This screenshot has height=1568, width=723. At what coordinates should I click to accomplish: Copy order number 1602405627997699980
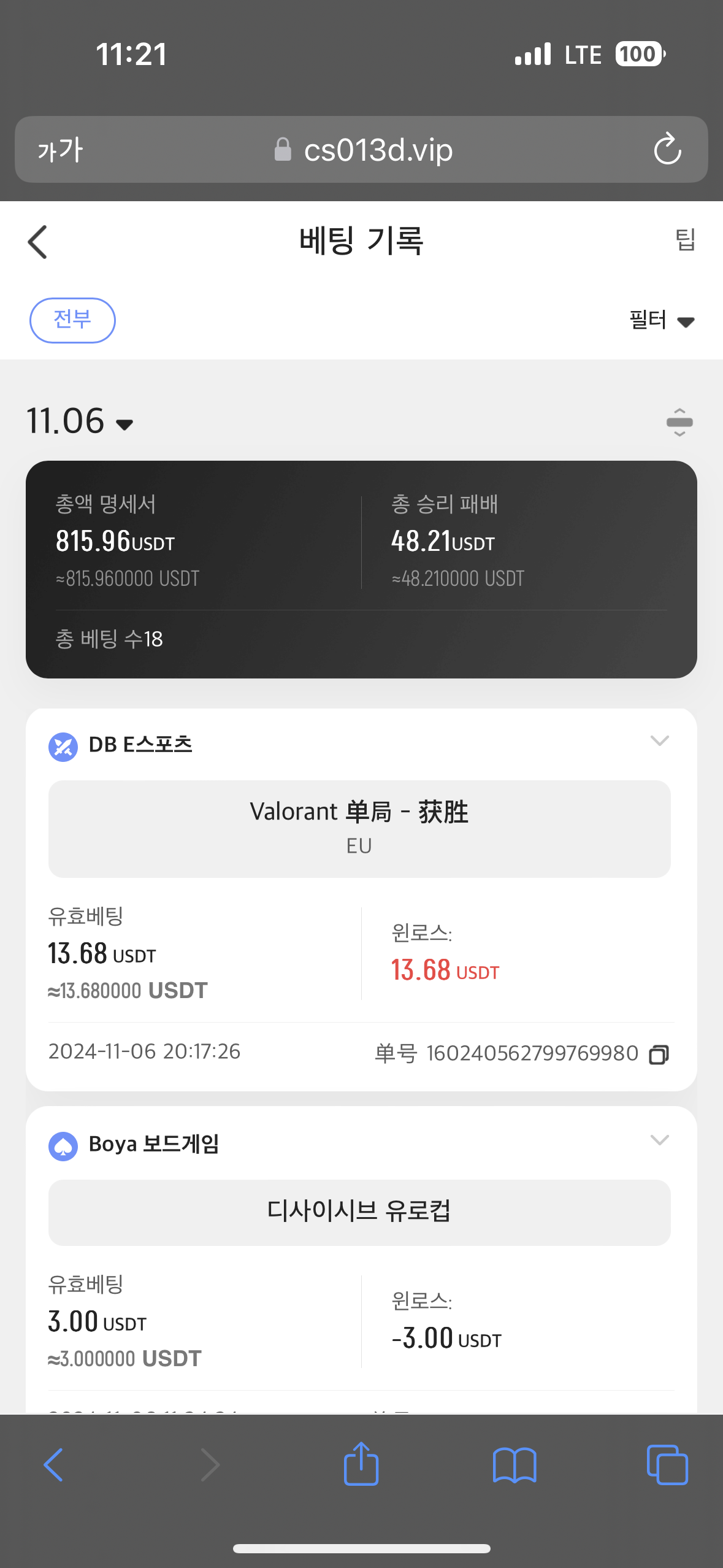tap(659, 1055)
